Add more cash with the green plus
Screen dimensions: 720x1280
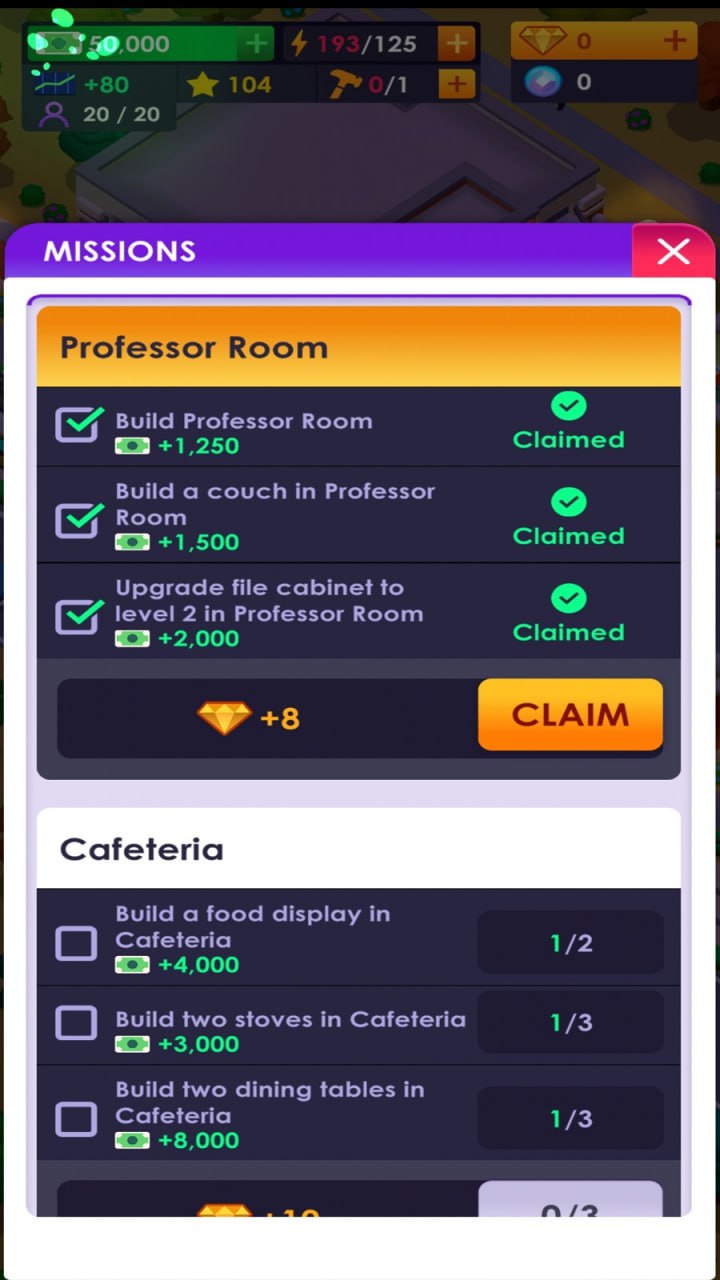click(256, 43)
